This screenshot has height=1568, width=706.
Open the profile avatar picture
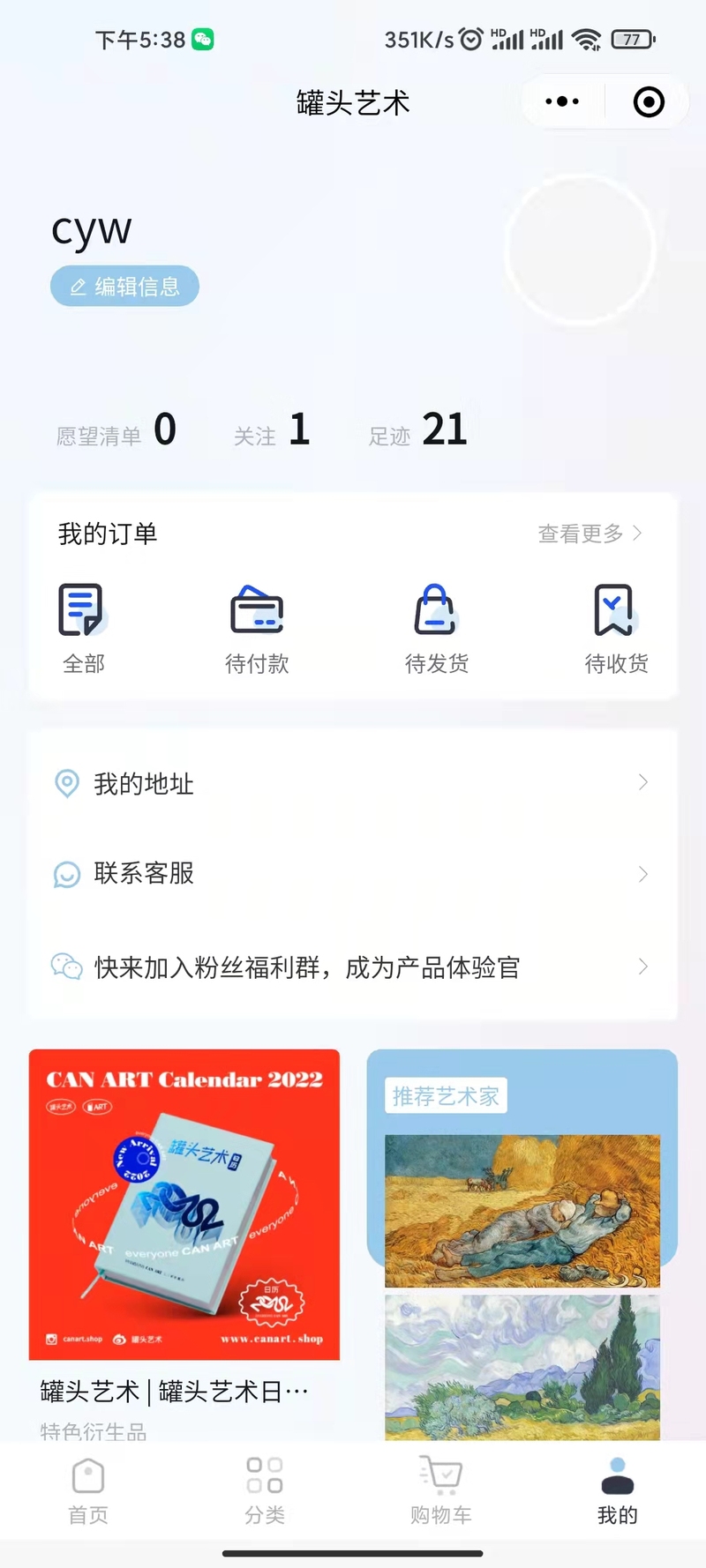pyautogui.click(x=581, y=250)
